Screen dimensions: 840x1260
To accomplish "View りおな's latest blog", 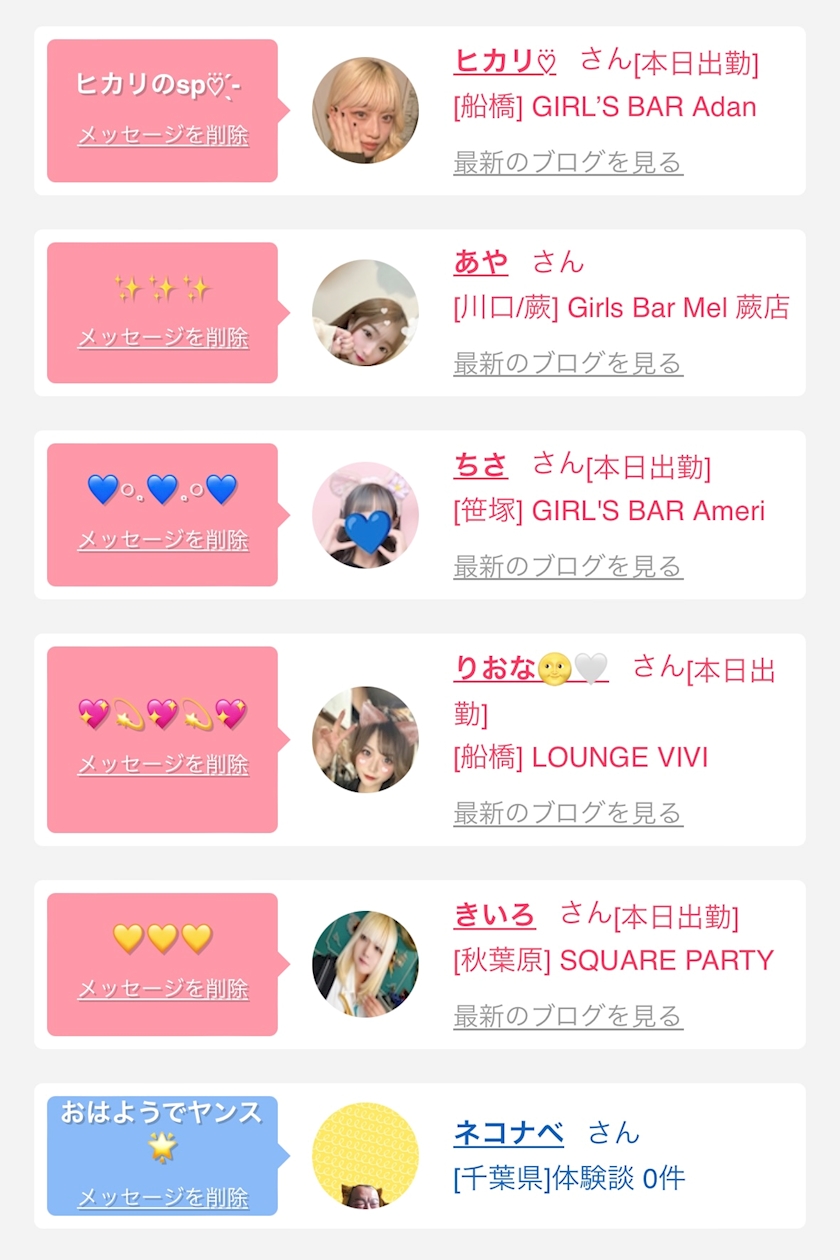I will [568, 812].
